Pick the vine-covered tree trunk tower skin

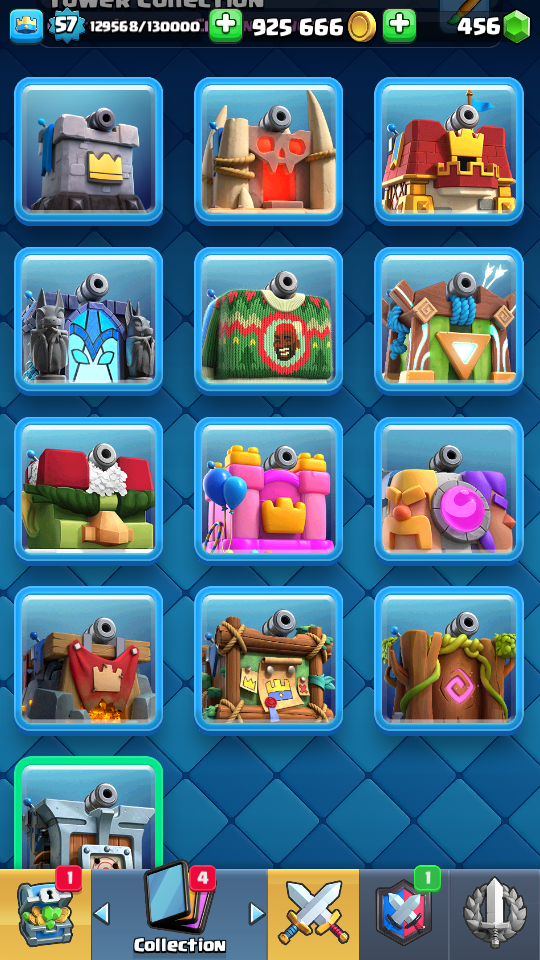click(x=449, y=660)
